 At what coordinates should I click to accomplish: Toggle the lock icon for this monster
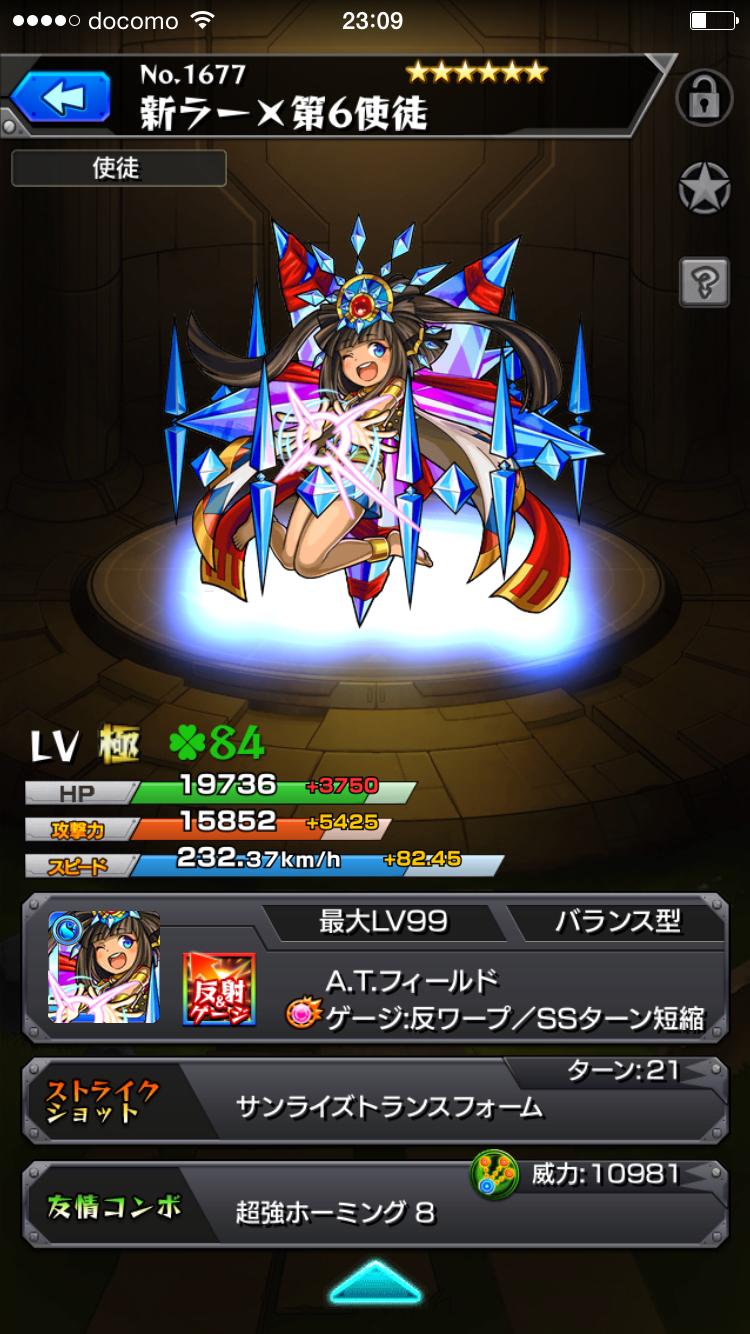[704, 98]
